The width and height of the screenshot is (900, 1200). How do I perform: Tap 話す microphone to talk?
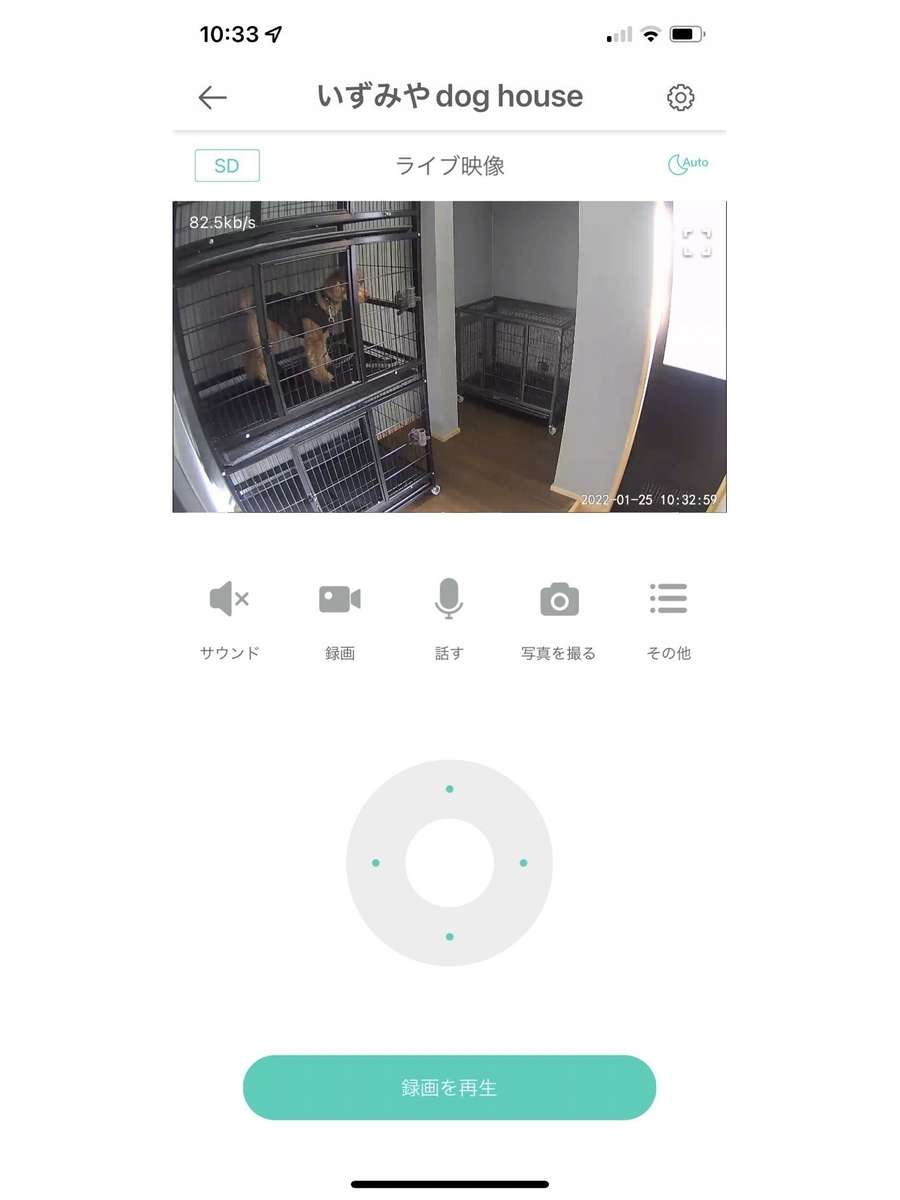tap(449, 600)
